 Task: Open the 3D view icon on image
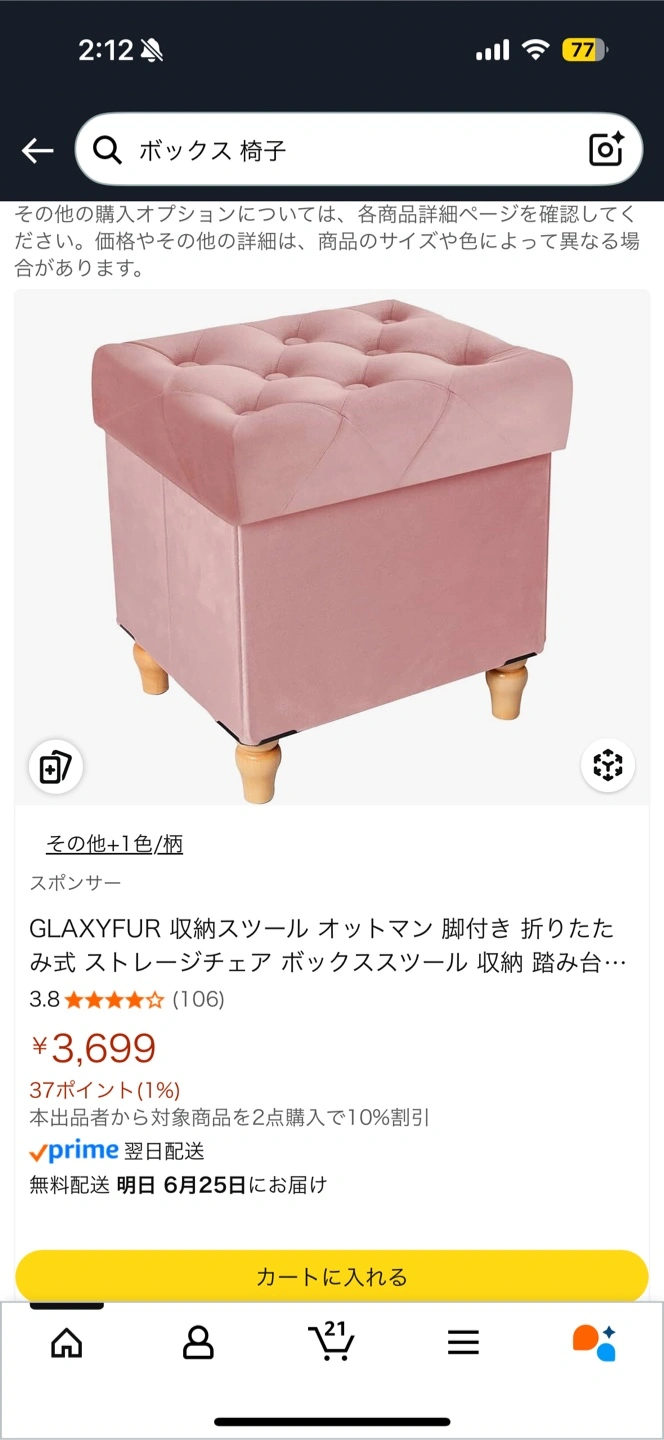click(x=607, y=766)
